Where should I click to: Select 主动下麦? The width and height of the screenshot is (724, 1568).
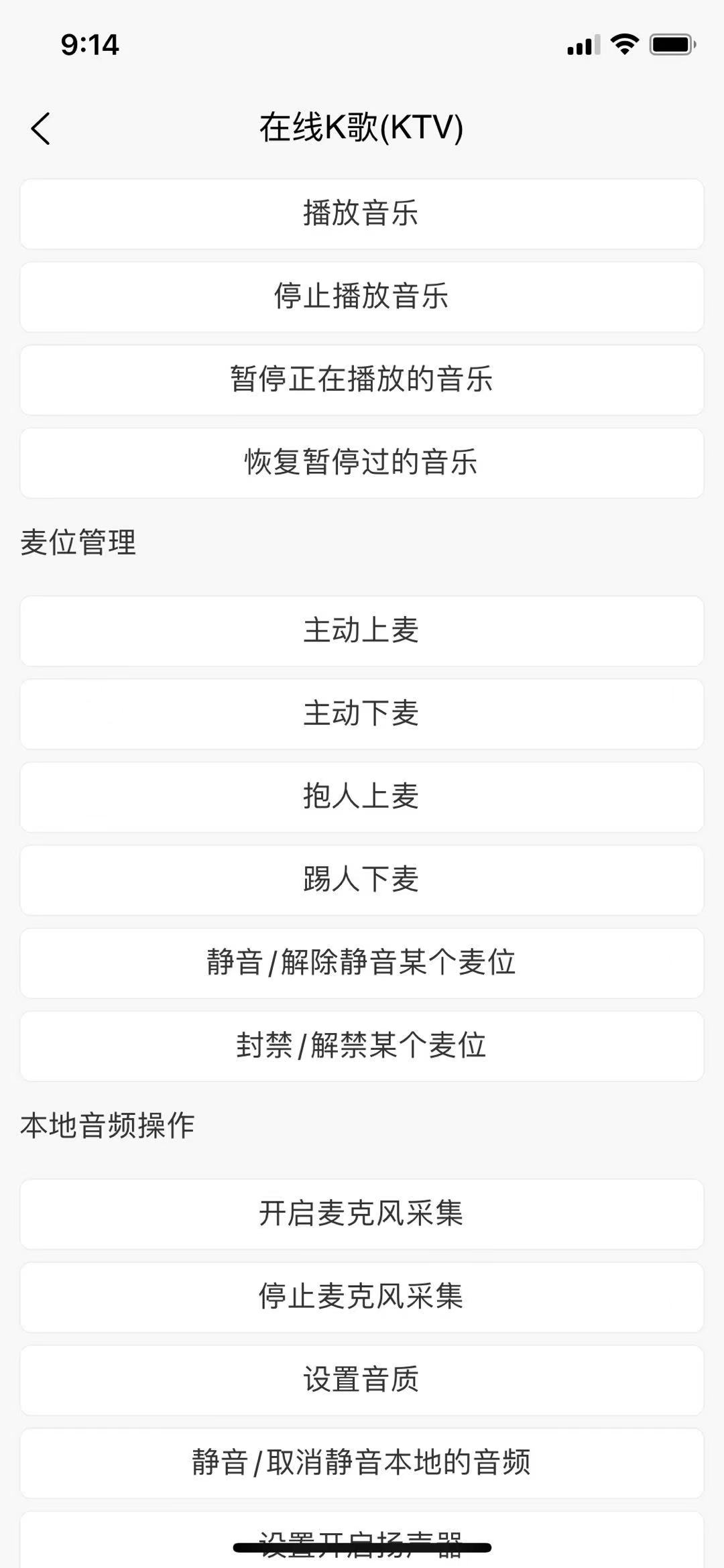click(x=362, y=714)
